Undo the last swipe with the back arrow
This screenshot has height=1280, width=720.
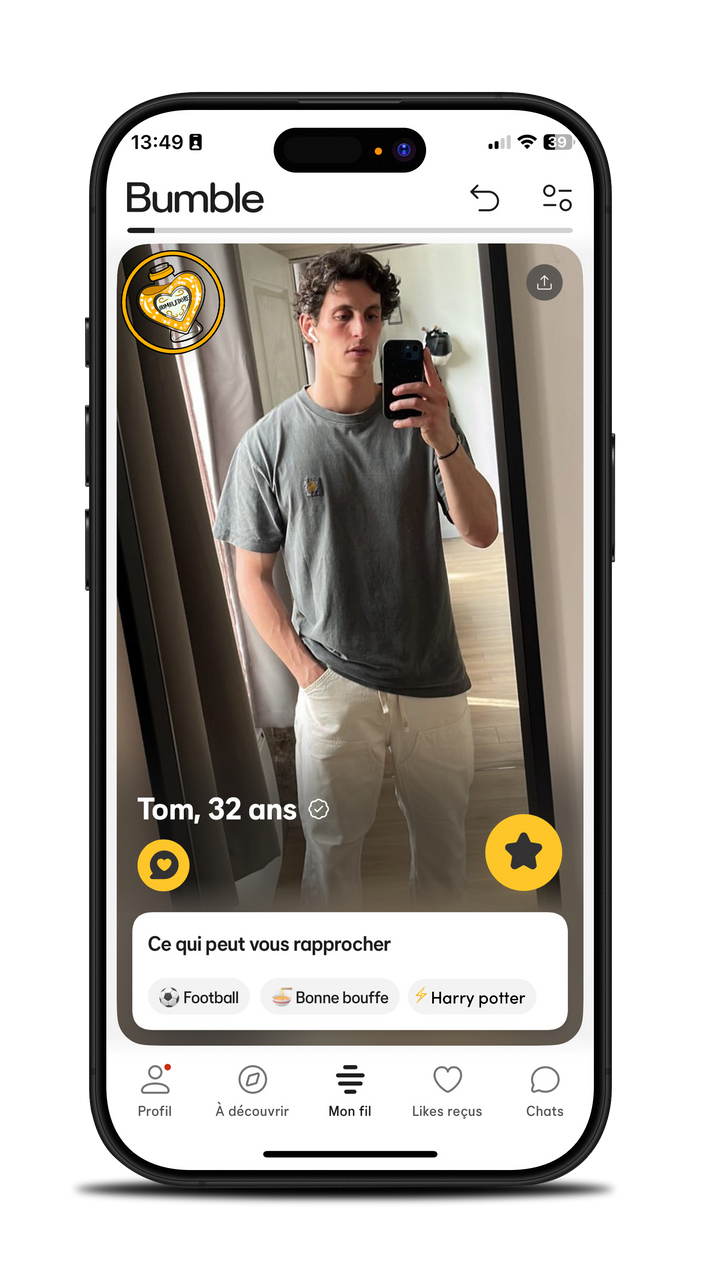[484, 198]
